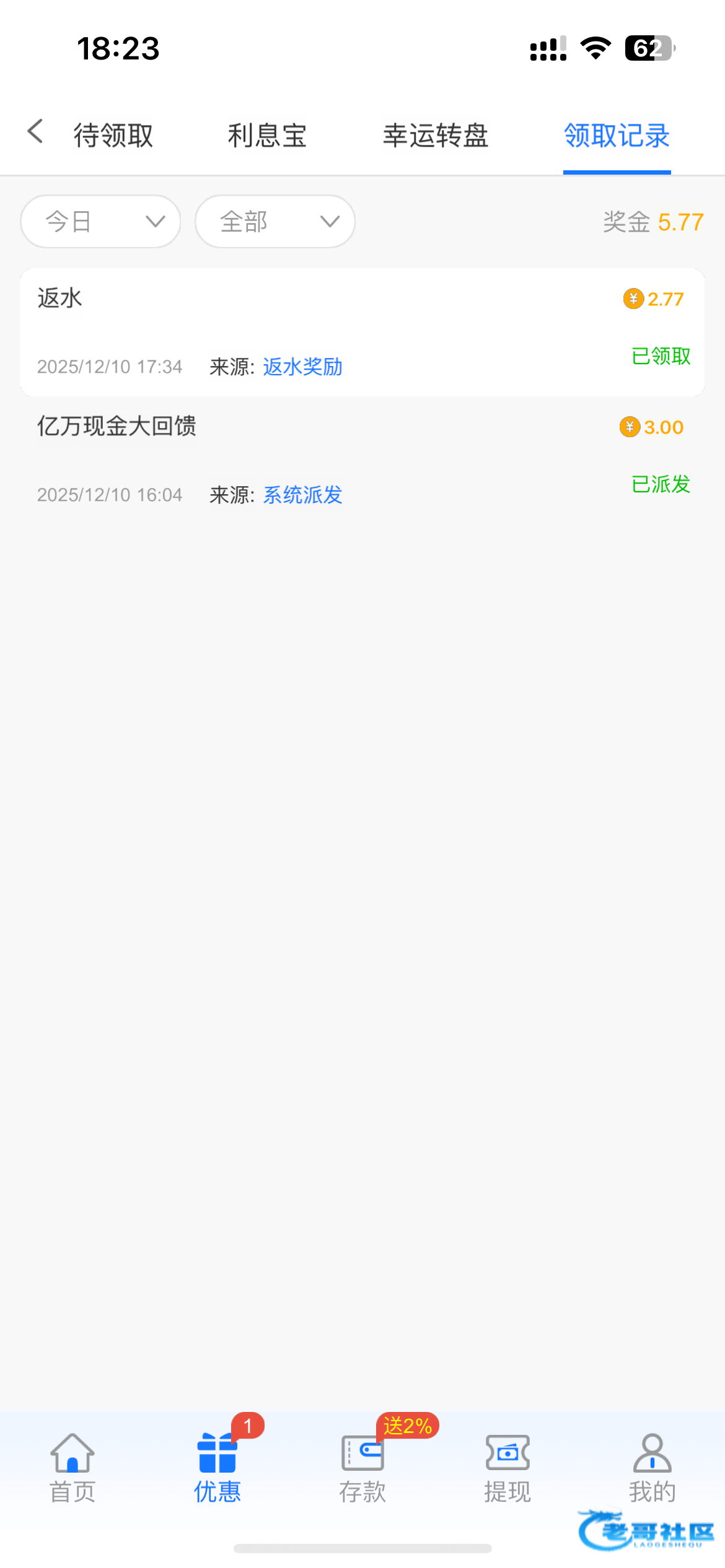
Task: Open the 提现 withdrawal tab
Action: (x=507, y=1469)
